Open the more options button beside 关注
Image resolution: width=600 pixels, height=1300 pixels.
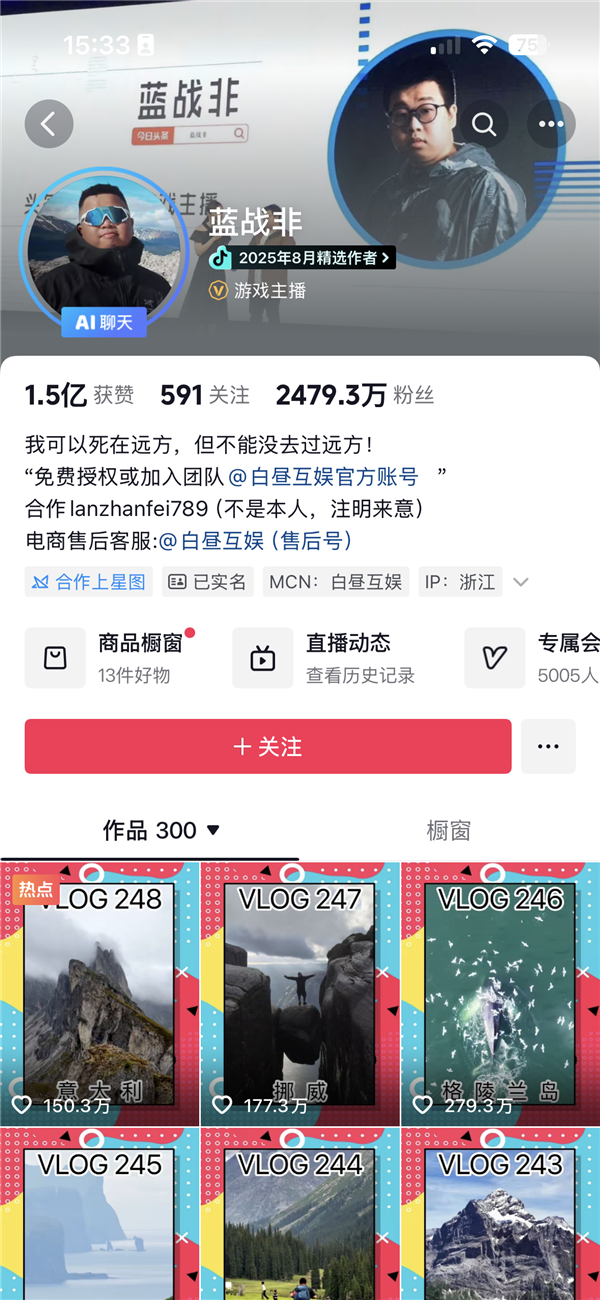click(547, 746)
